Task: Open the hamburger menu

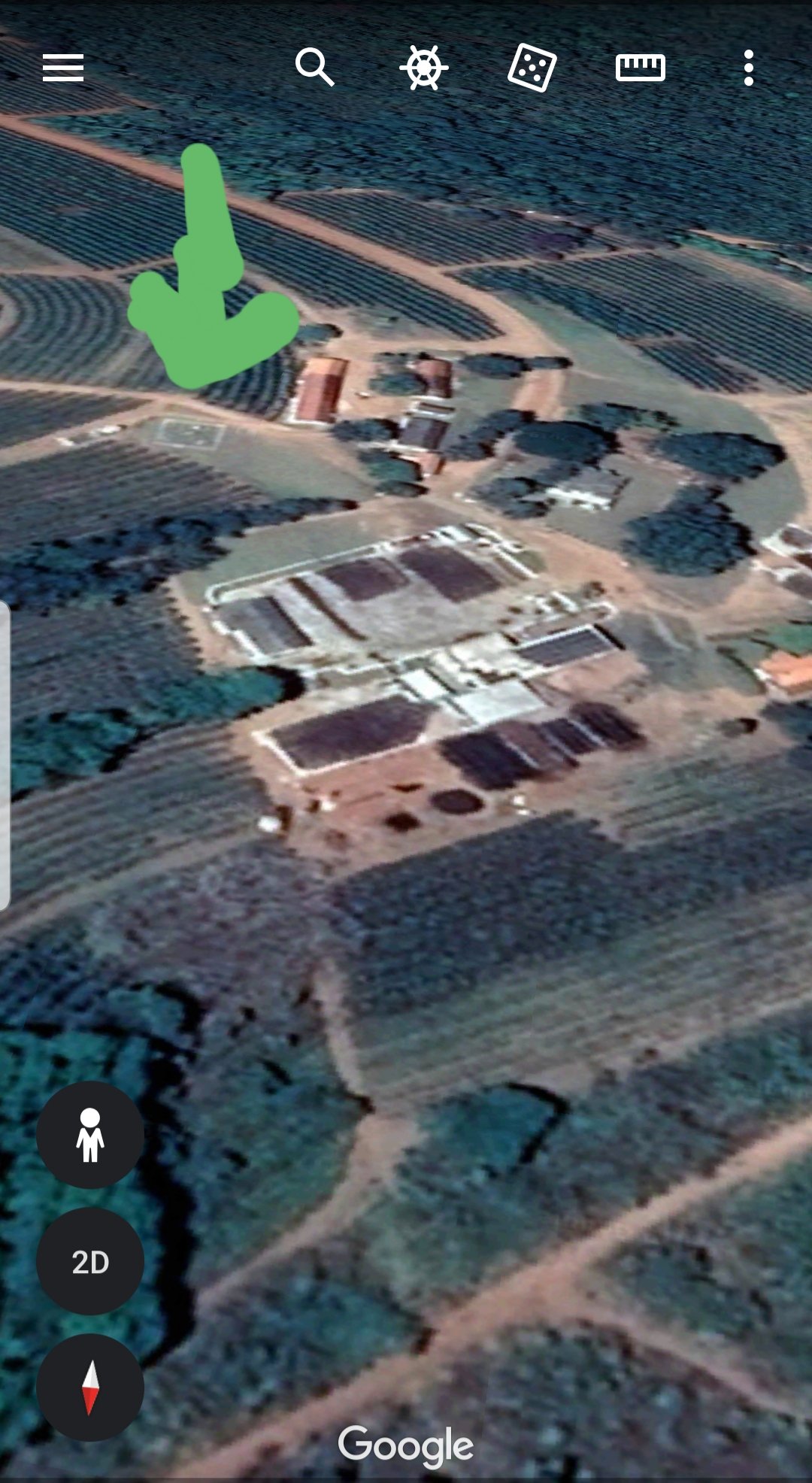Action: pos(63,68)
